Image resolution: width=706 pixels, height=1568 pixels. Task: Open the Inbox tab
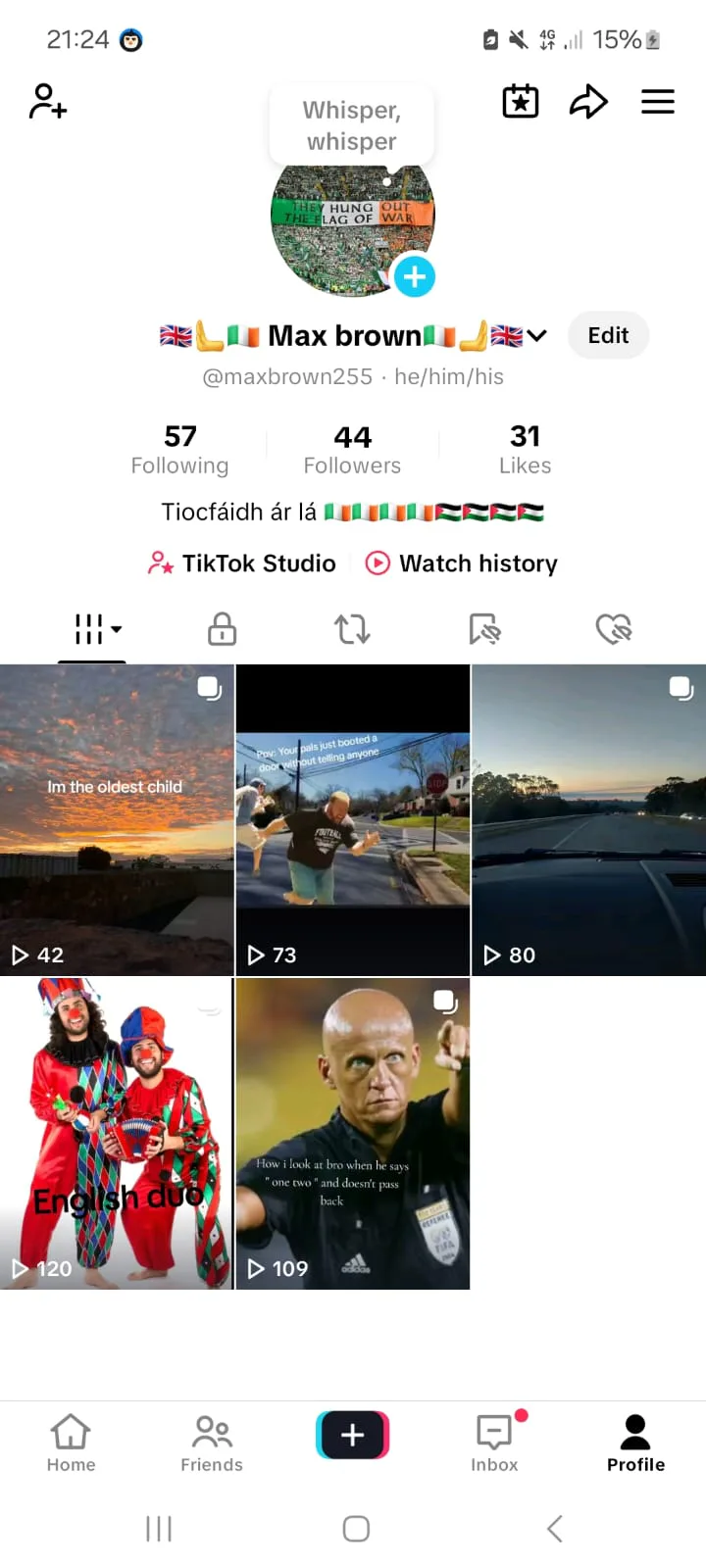click(494, 1444)
